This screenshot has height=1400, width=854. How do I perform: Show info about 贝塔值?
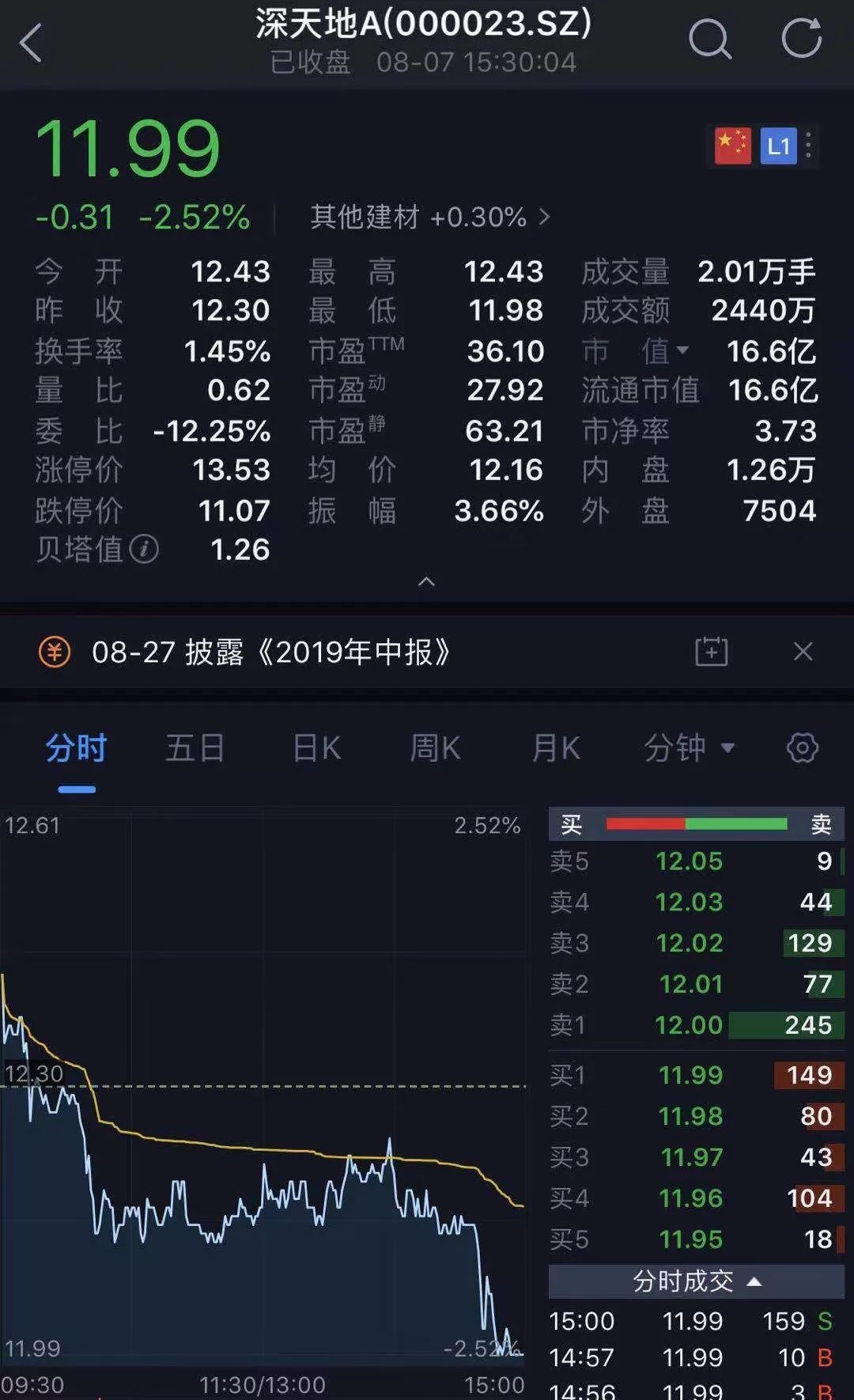[144, 549]
